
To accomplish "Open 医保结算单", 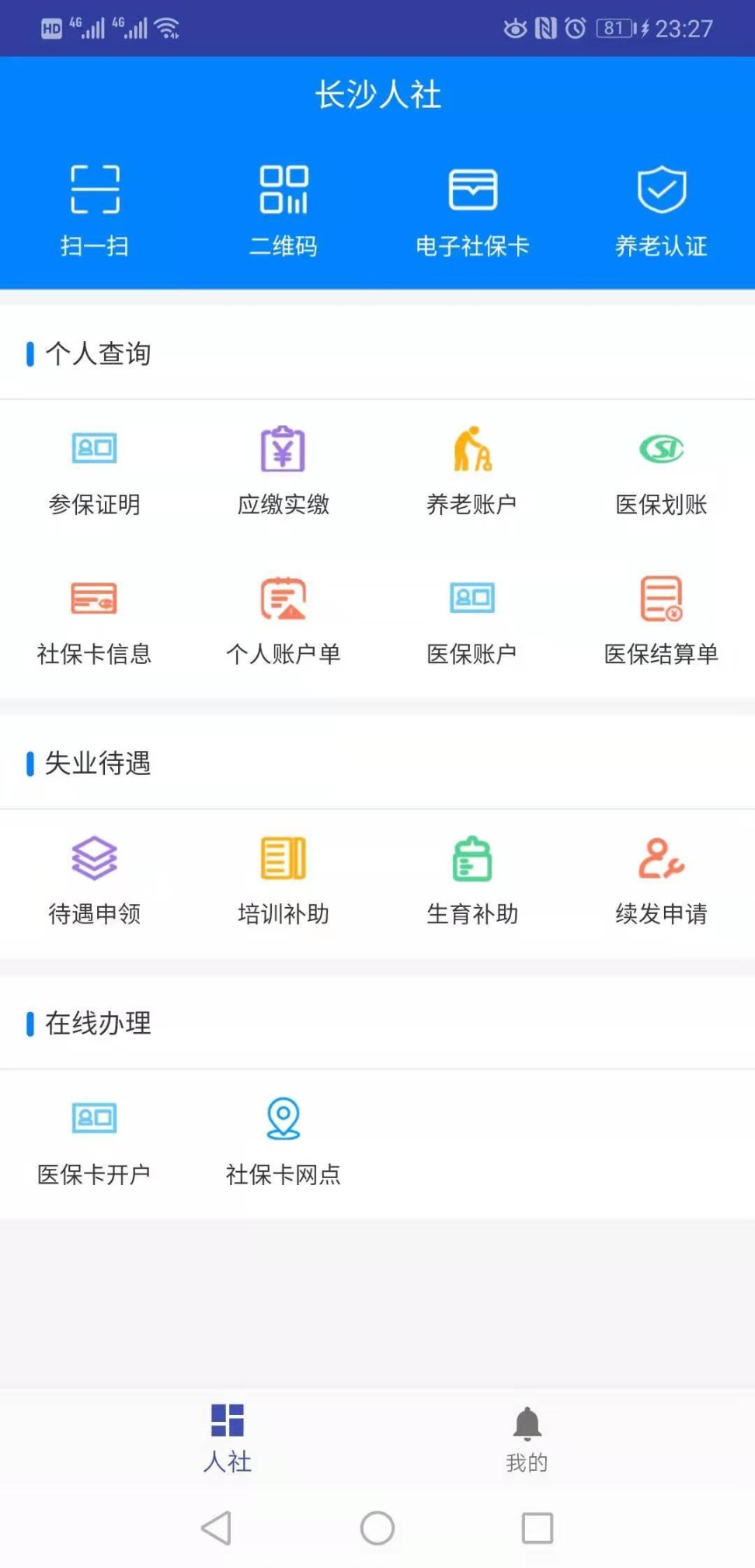I will point(661,619).
